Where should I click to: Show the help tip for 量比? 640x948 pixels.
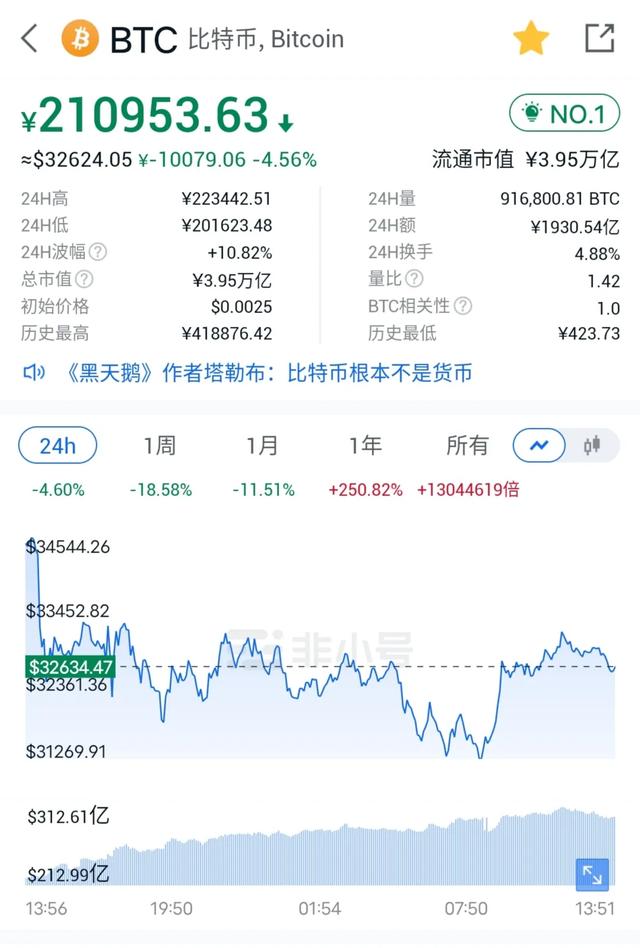pyautogui.click(x=414, y=280)
